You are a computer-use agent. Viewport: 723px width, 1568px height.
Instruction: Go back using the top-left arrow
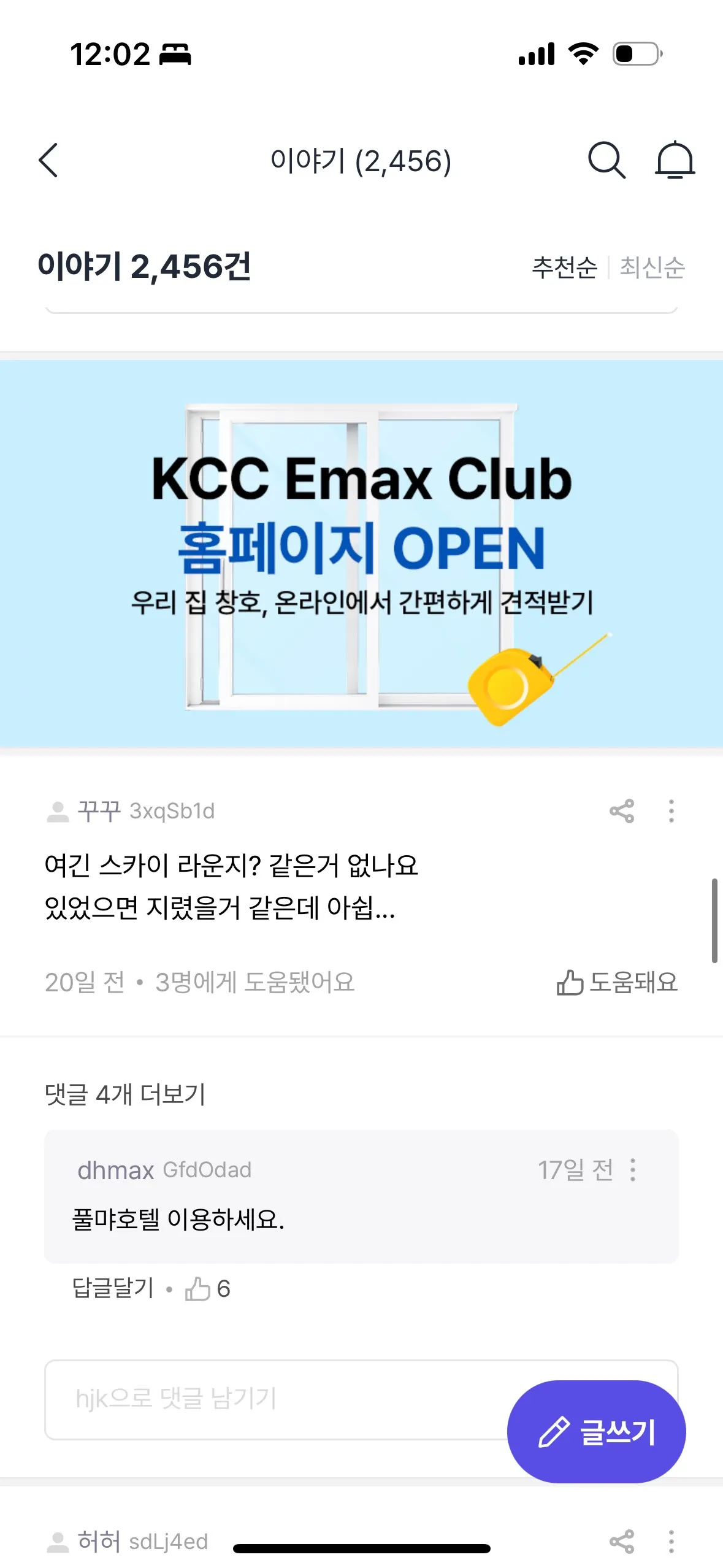click(x=48, y=161)
